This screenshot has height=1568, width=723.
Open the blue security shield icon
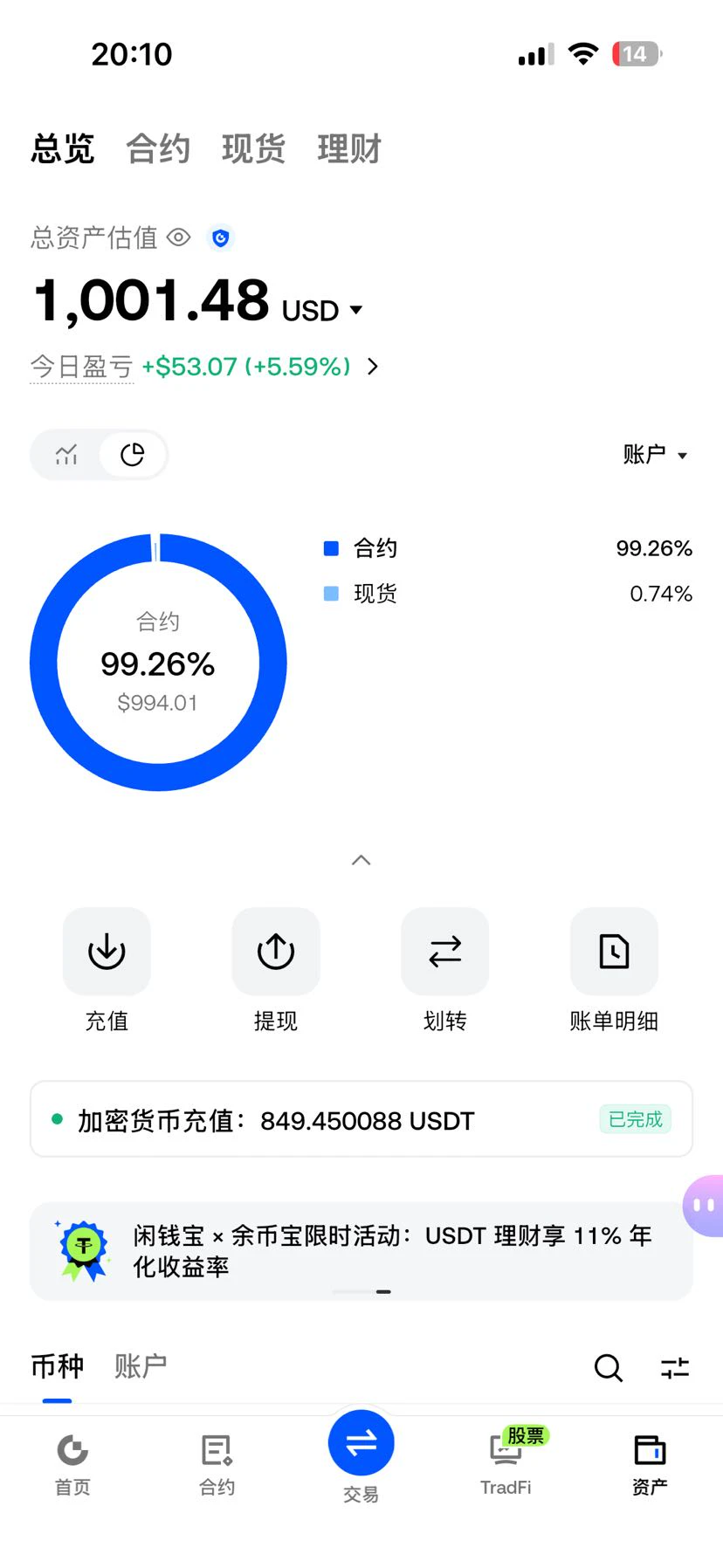(x=221, y=237)
